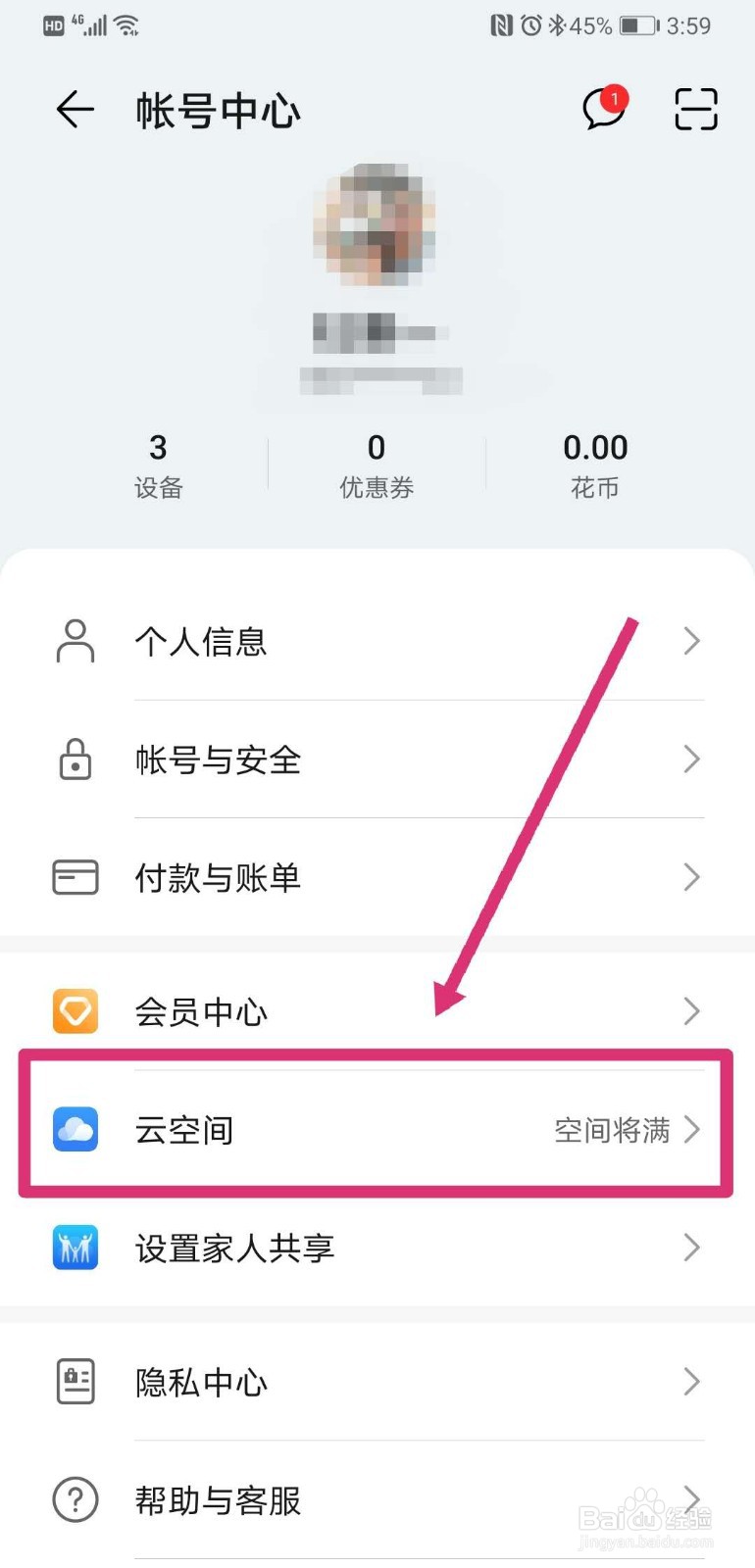Tap the QR scan icon in top right
Viewport: 755px width, 1568px height.
695,110
